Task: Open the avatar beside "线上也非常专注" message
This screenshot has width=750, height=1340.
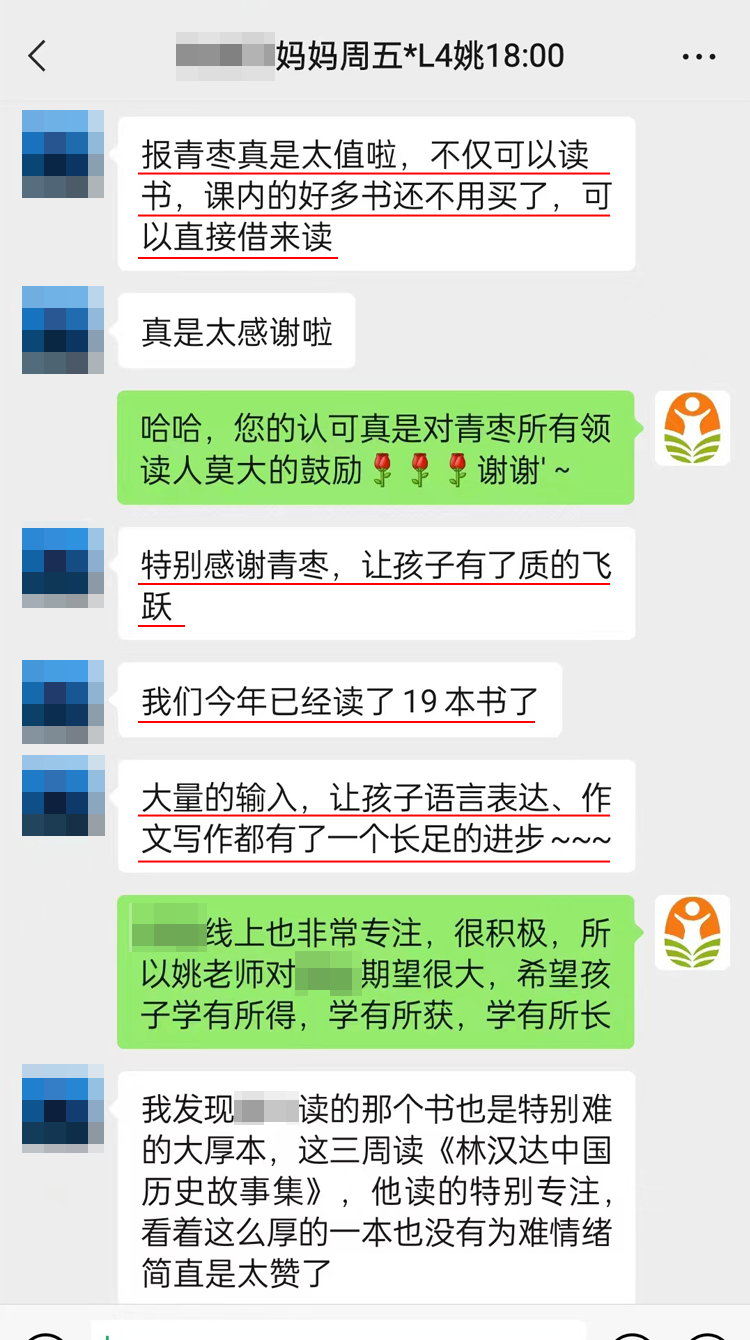Action: (x=692, y=932)
